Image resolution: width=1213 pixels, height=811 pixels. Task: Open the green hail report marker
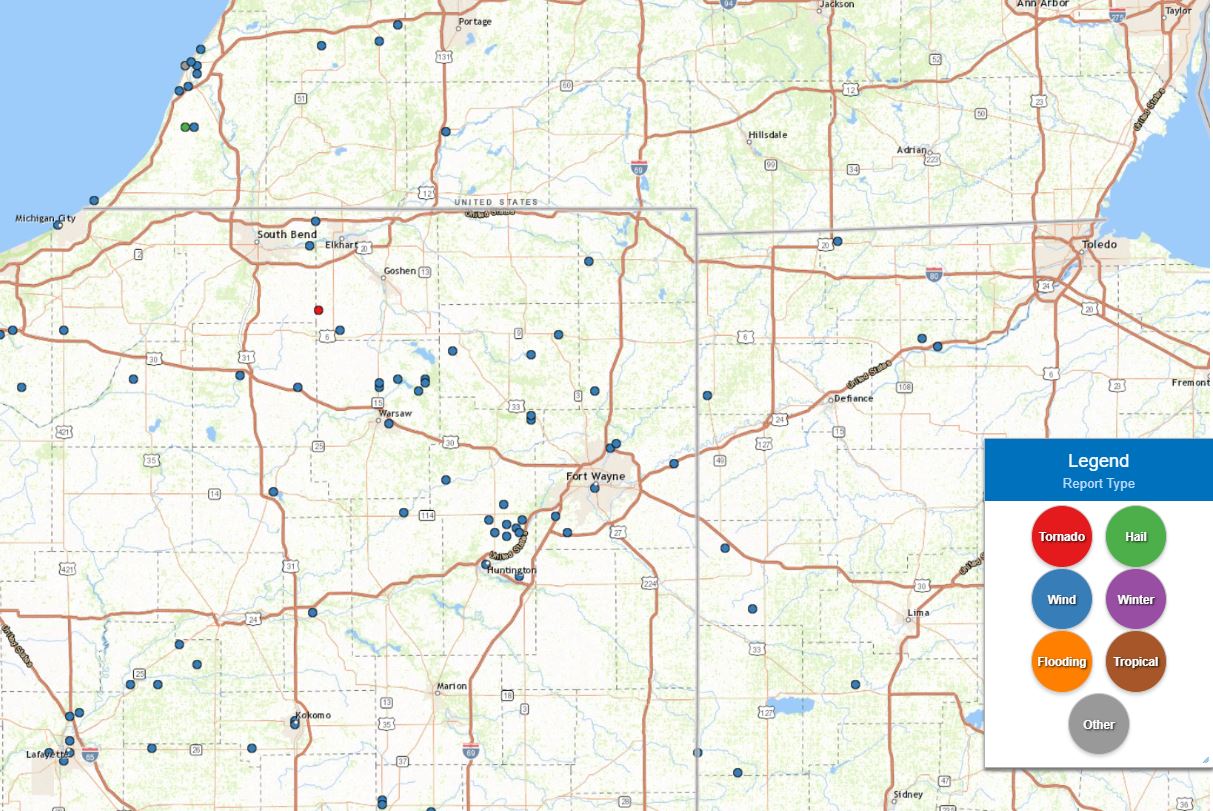pyautogui.click(x=185, y=127)
